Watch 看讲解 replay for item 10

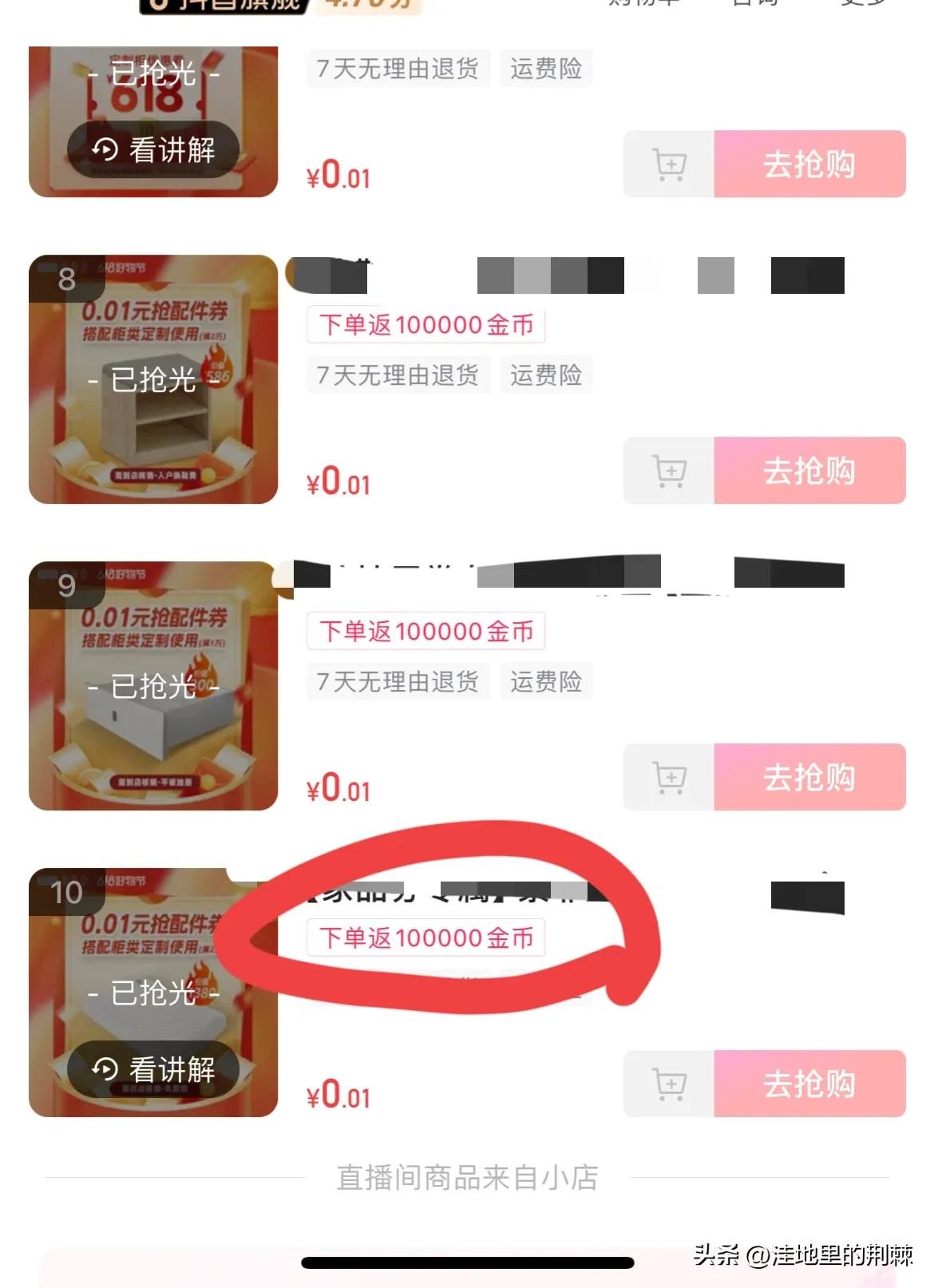click(153, 1068)
